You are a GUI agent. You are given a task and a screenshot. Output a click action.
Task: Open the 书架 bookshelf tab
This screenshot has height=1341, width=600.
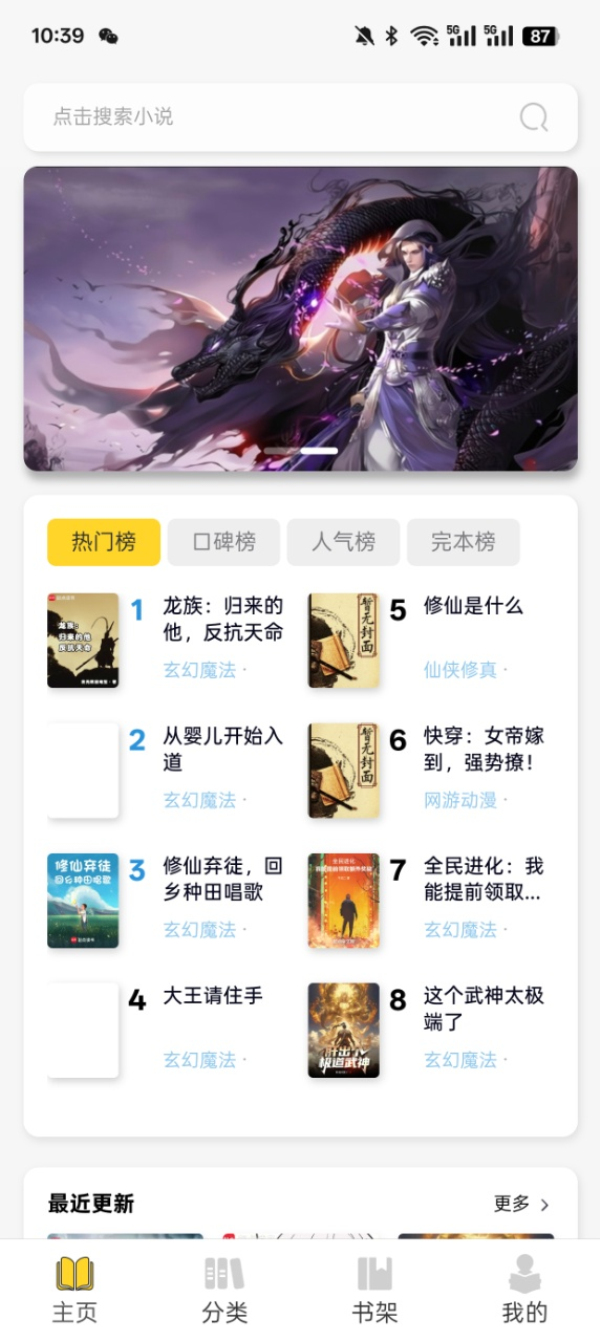tap(375, 1290)
